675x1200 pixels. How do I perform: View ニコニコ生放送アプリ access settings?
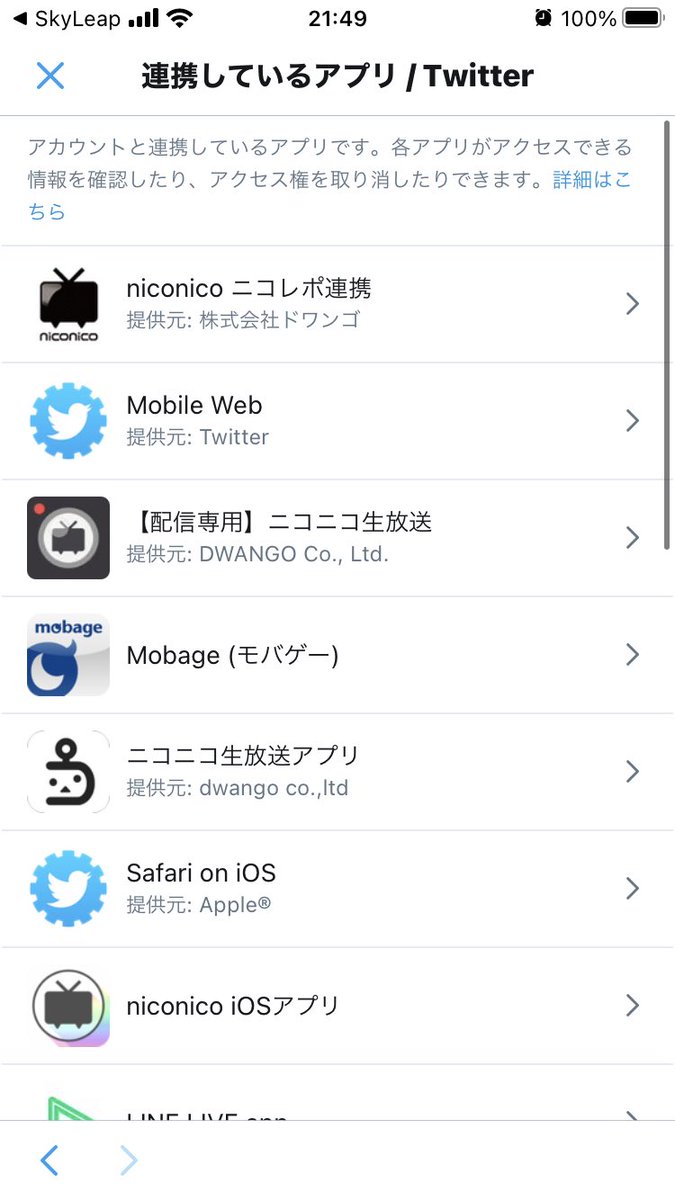tap(337, 772)
